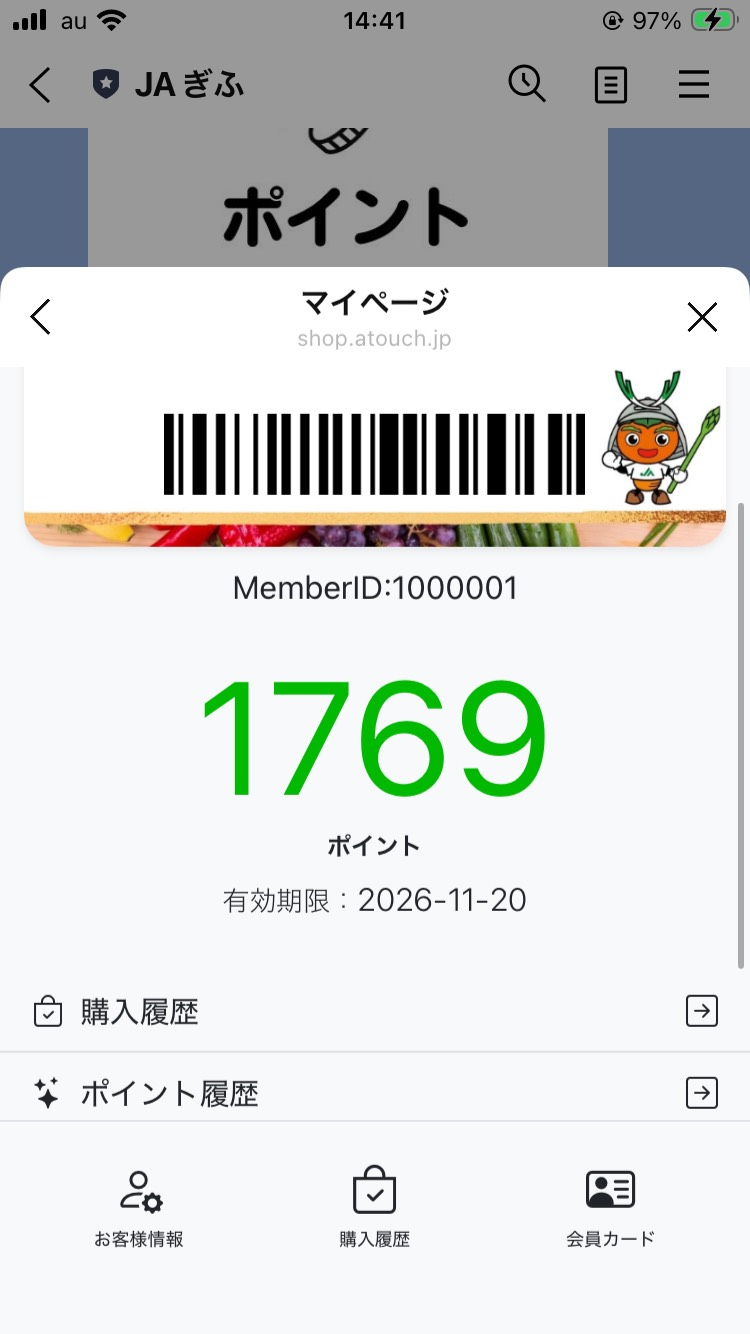Open 購入履歴 via its arrow button
Image resolution: width=750 pixels, height=1334 pixels.
point(702,1011)
